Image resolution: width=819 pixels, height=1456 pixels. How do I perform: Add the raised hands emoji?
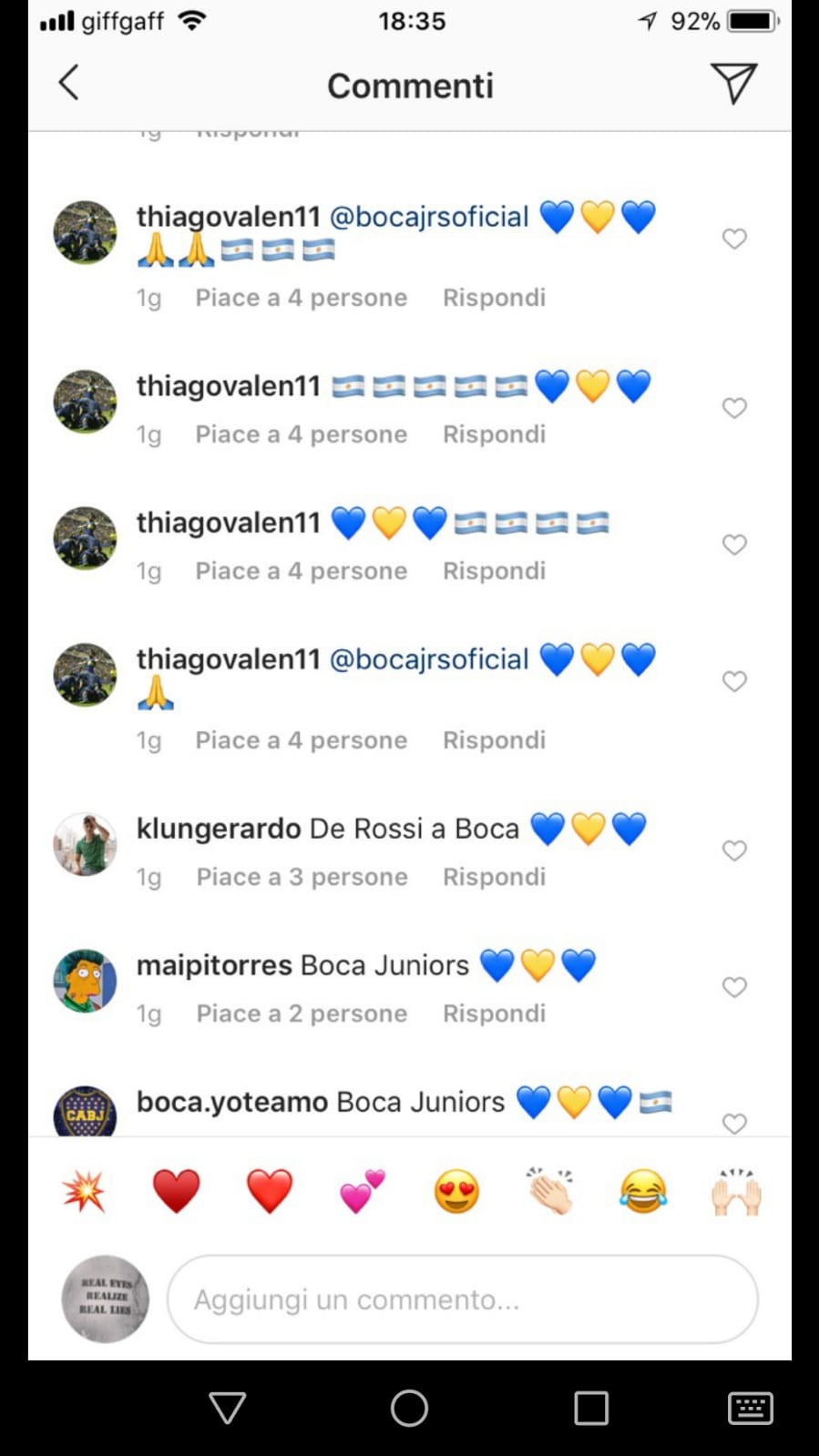(x=736, y=1191)
